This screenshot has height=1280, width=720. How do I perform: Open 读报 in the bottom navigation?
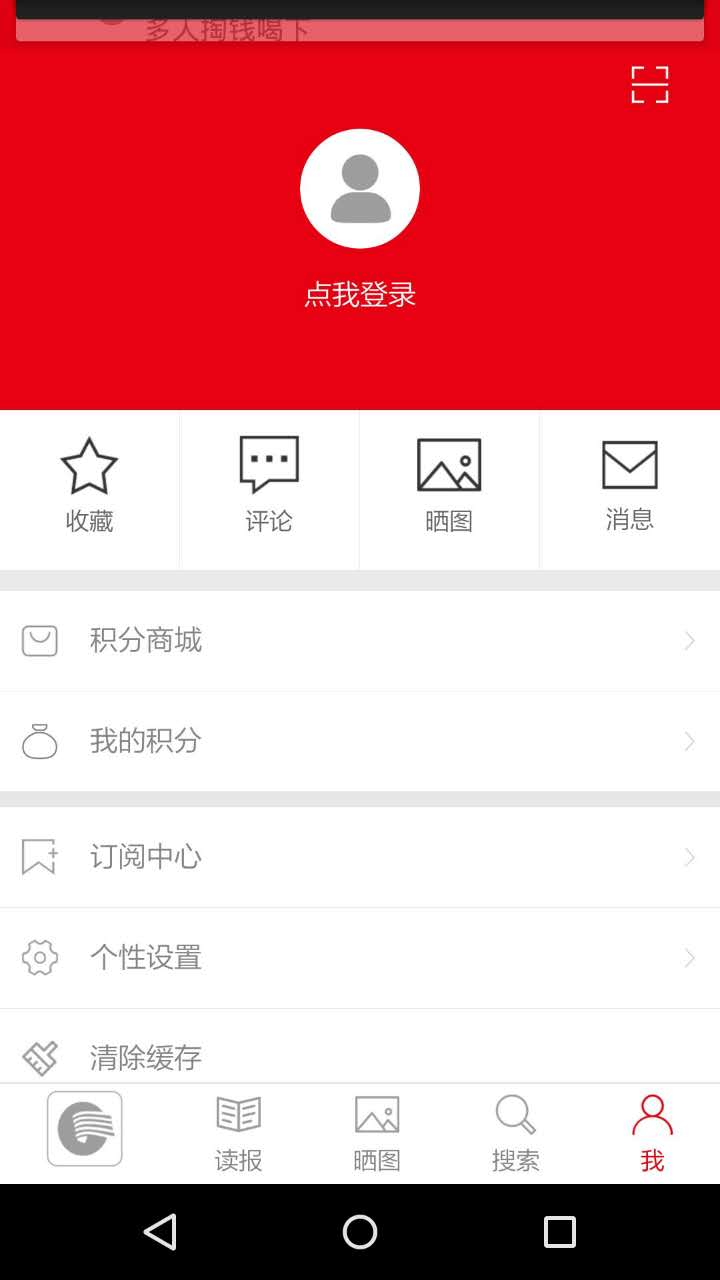click(237, 1133)
